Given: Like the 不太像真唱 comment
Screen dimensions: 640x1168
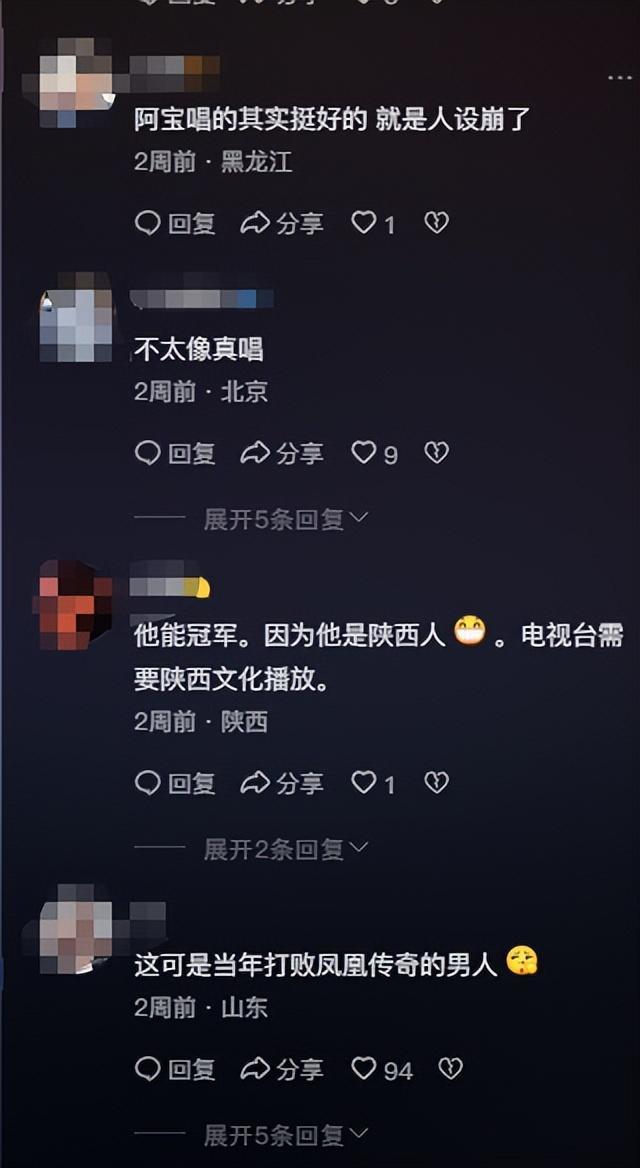Looking at the screenshot, I should (364, 454).
